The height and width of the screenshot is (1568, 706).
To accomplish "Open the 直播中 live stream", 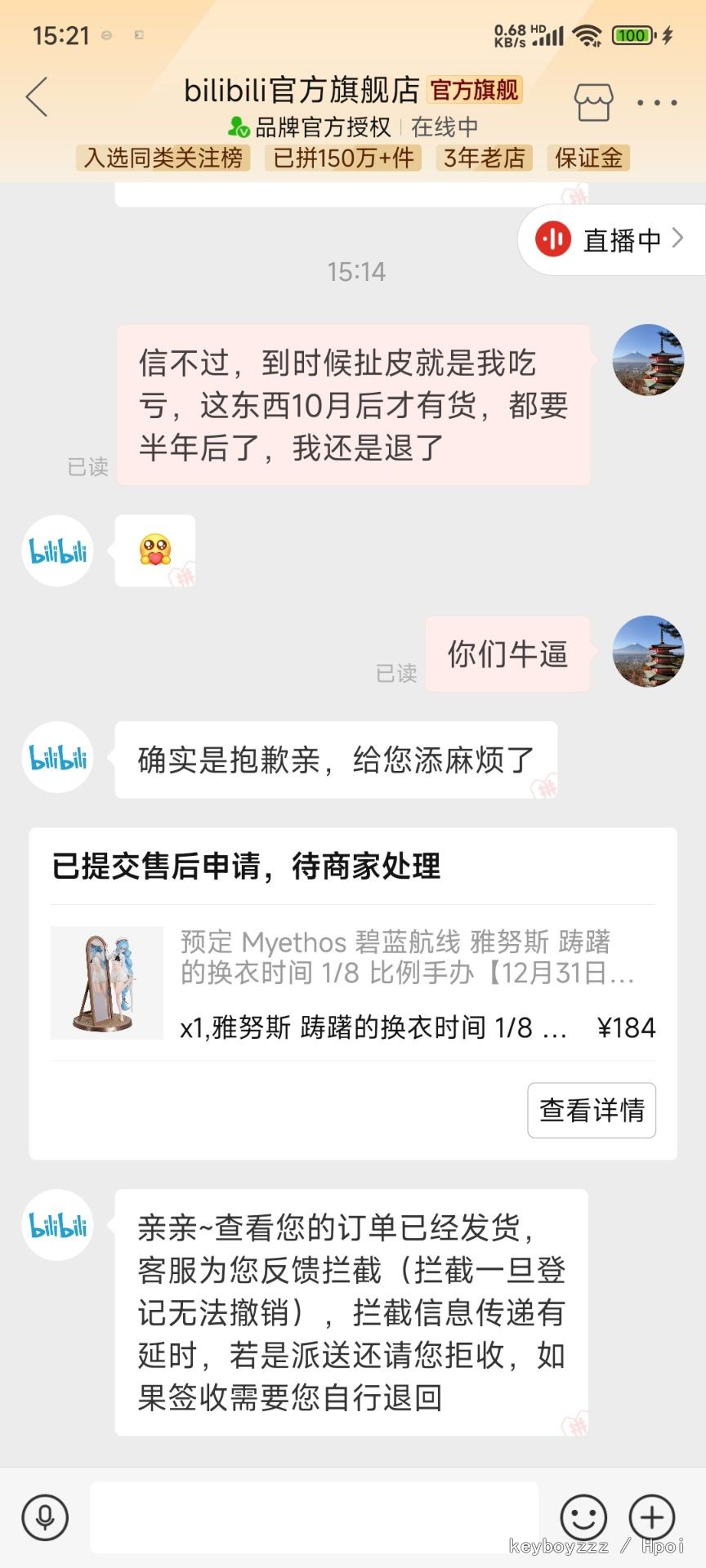I will [x=611, y=240].
